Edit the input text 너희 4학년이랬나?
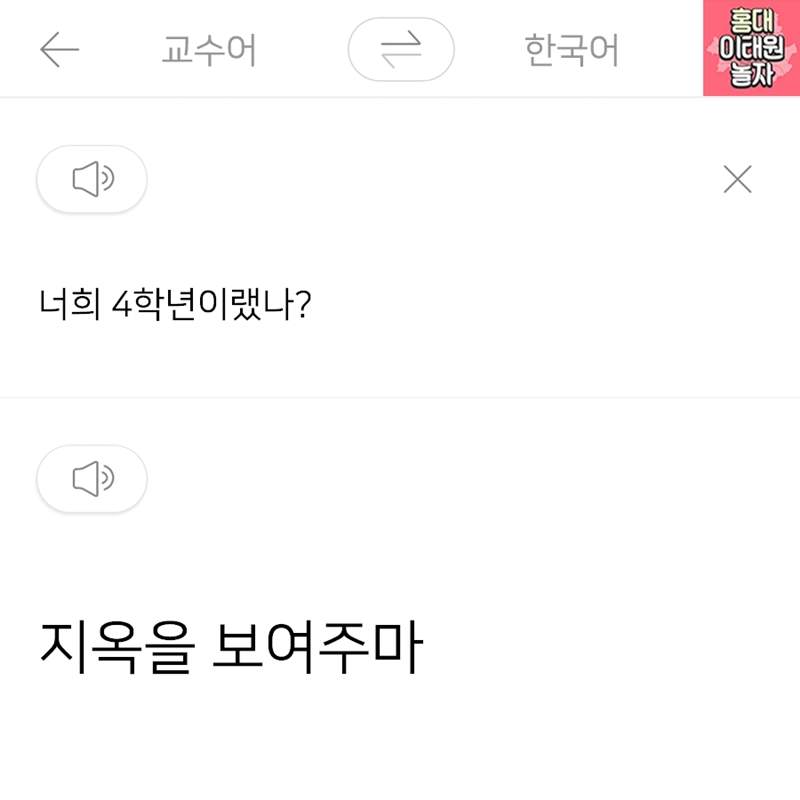The height and width of the screenshot is (800, 800). (176, 304)
